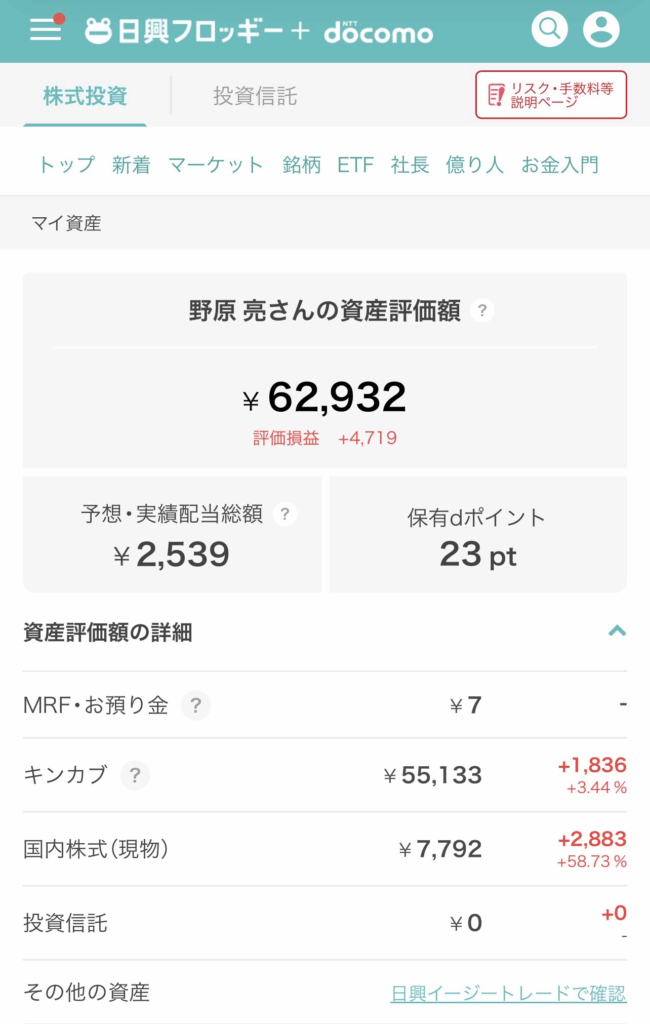Open the account profile icon
Image resolution: width=650 pixels, height=1024 pixels.
pos(602,29)
